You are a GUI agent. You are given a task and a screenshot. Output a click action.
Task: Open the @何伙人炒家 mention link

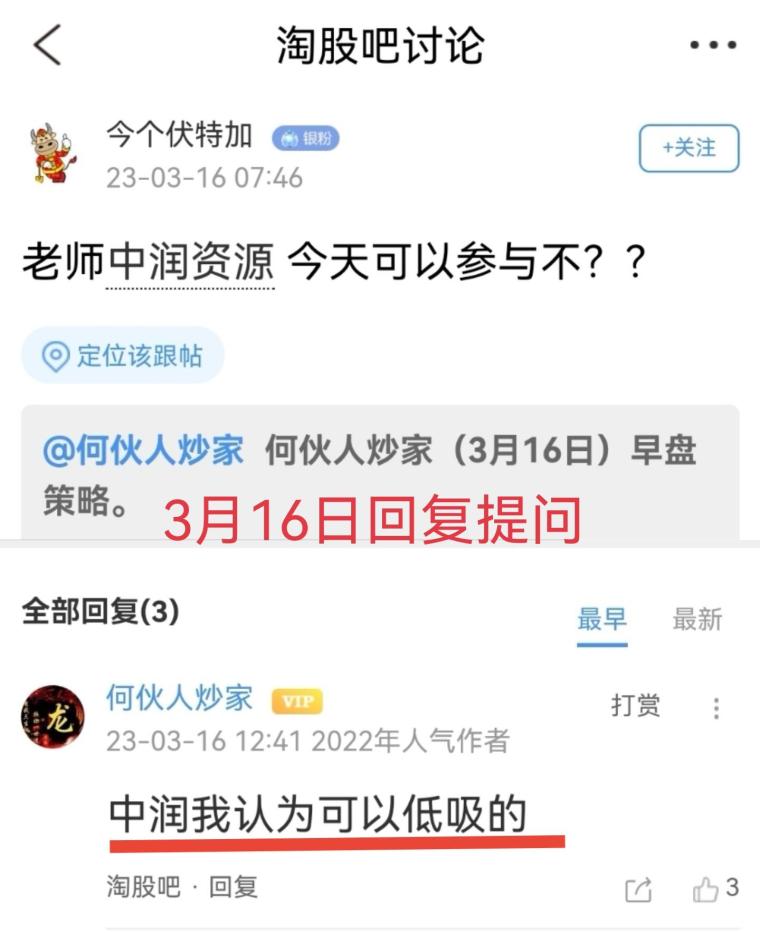143,450
